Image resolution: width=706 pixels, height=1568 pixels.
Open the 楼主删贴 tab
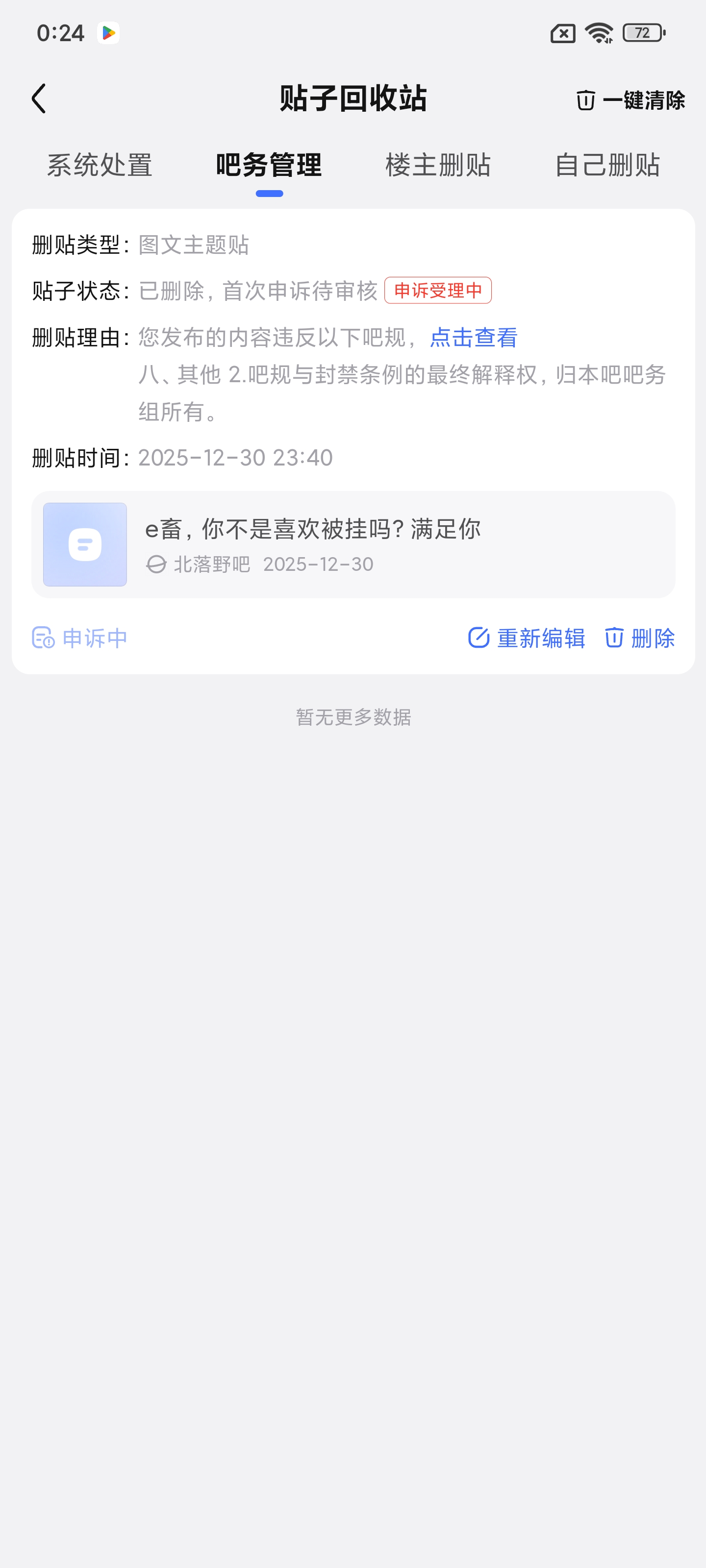pyautogui.click(x=438, y=166)
